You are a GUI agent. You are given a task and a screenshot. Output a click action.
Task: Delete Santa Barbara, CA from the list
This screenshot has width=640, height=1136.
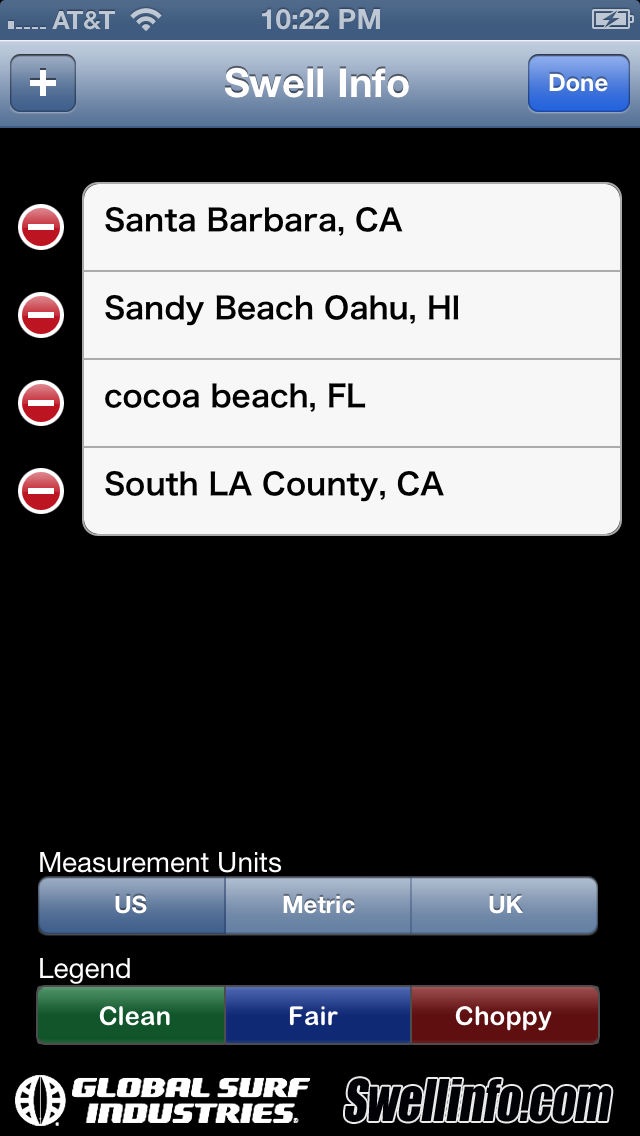[x=41, y=227]
